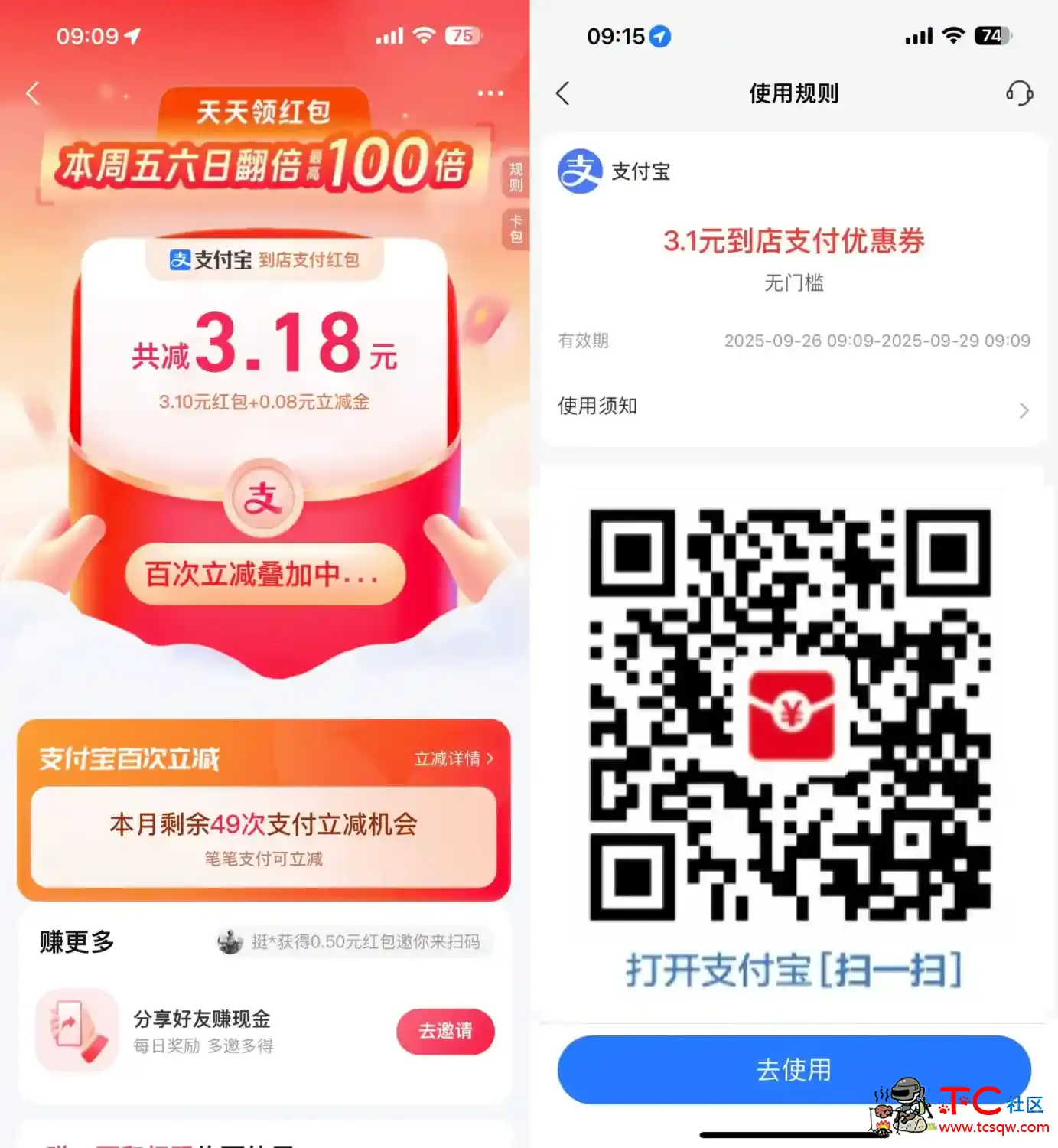The image size is (1058, 1148).
Task: Tap the headset customer service icon
Action: tap(1021, 93)
